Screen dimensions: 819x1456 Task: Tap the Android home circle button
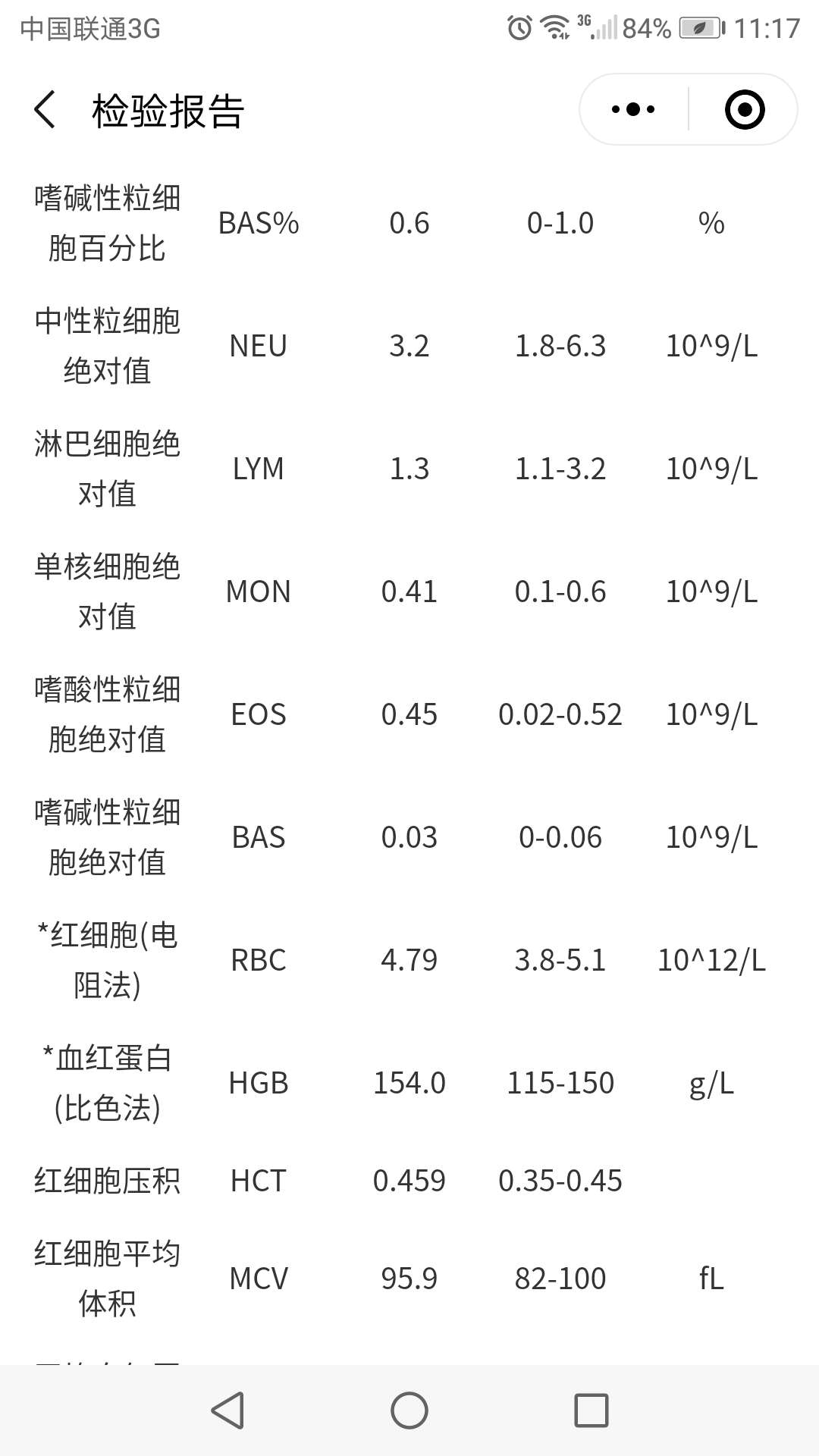[x=409, y=1410]
